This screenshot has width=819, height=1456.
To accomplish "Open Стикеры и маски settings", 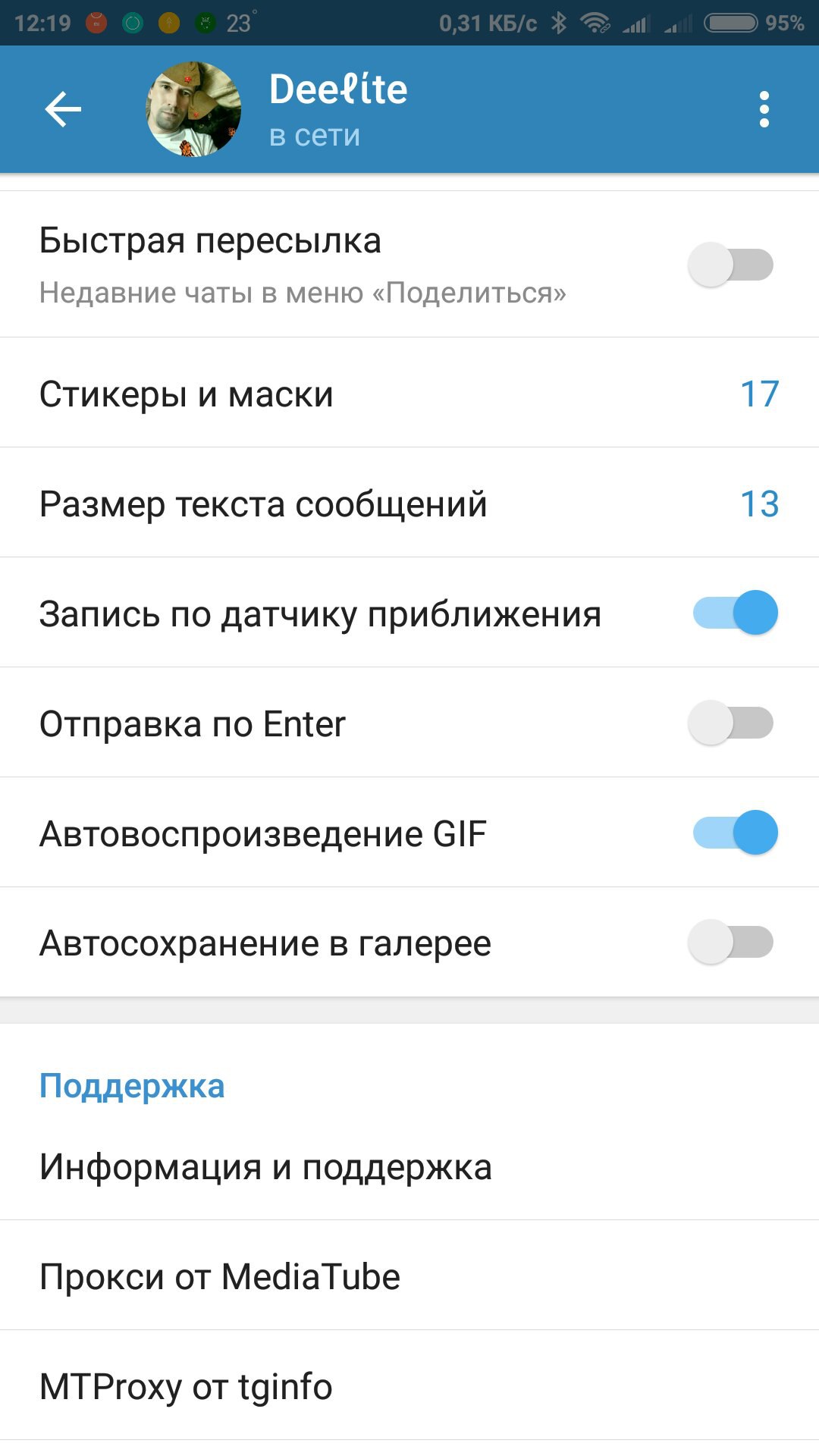I will 409,394.
